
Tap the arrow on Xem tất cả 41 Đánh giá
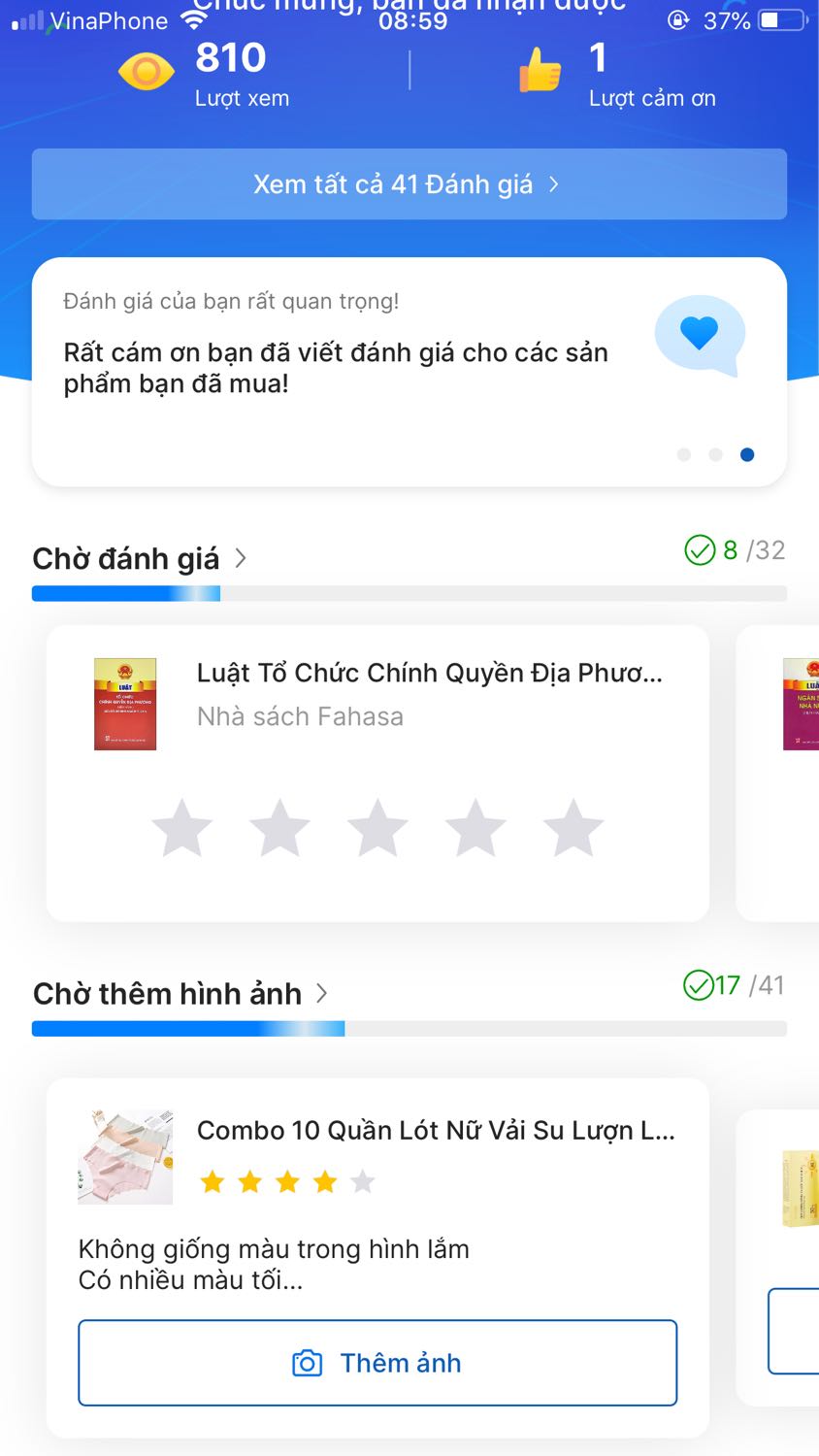click(553, 184)
